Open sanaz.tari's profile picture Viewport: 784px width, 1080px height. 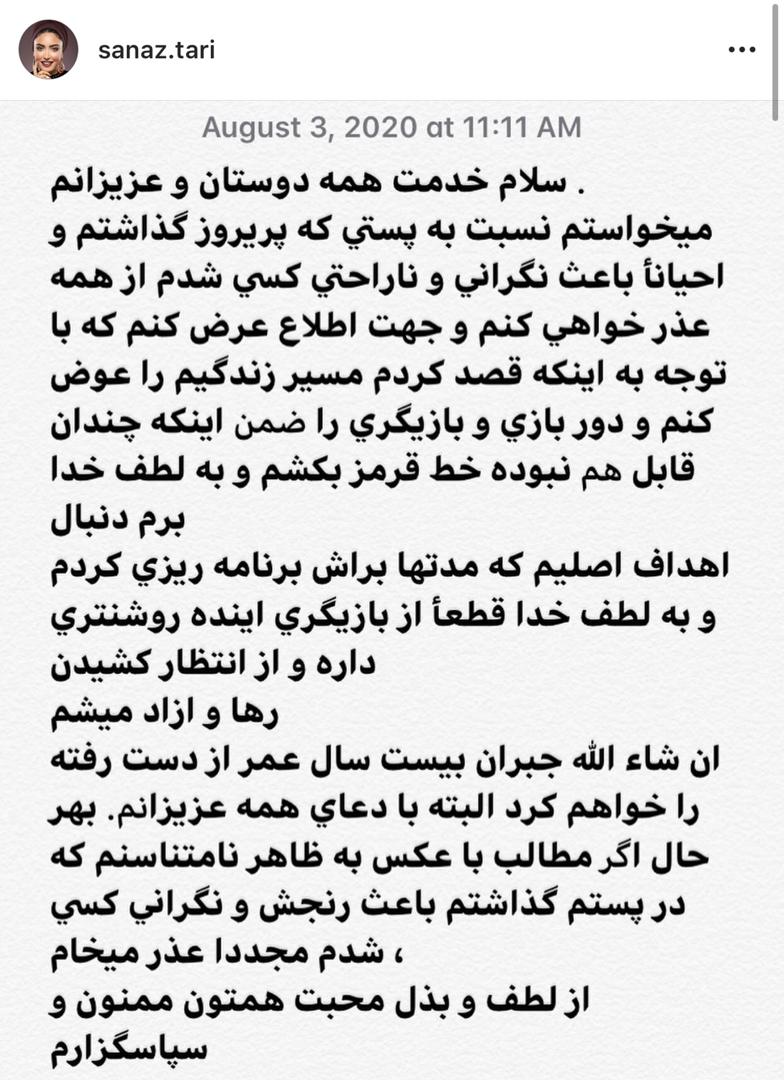[x=48, y=49]
